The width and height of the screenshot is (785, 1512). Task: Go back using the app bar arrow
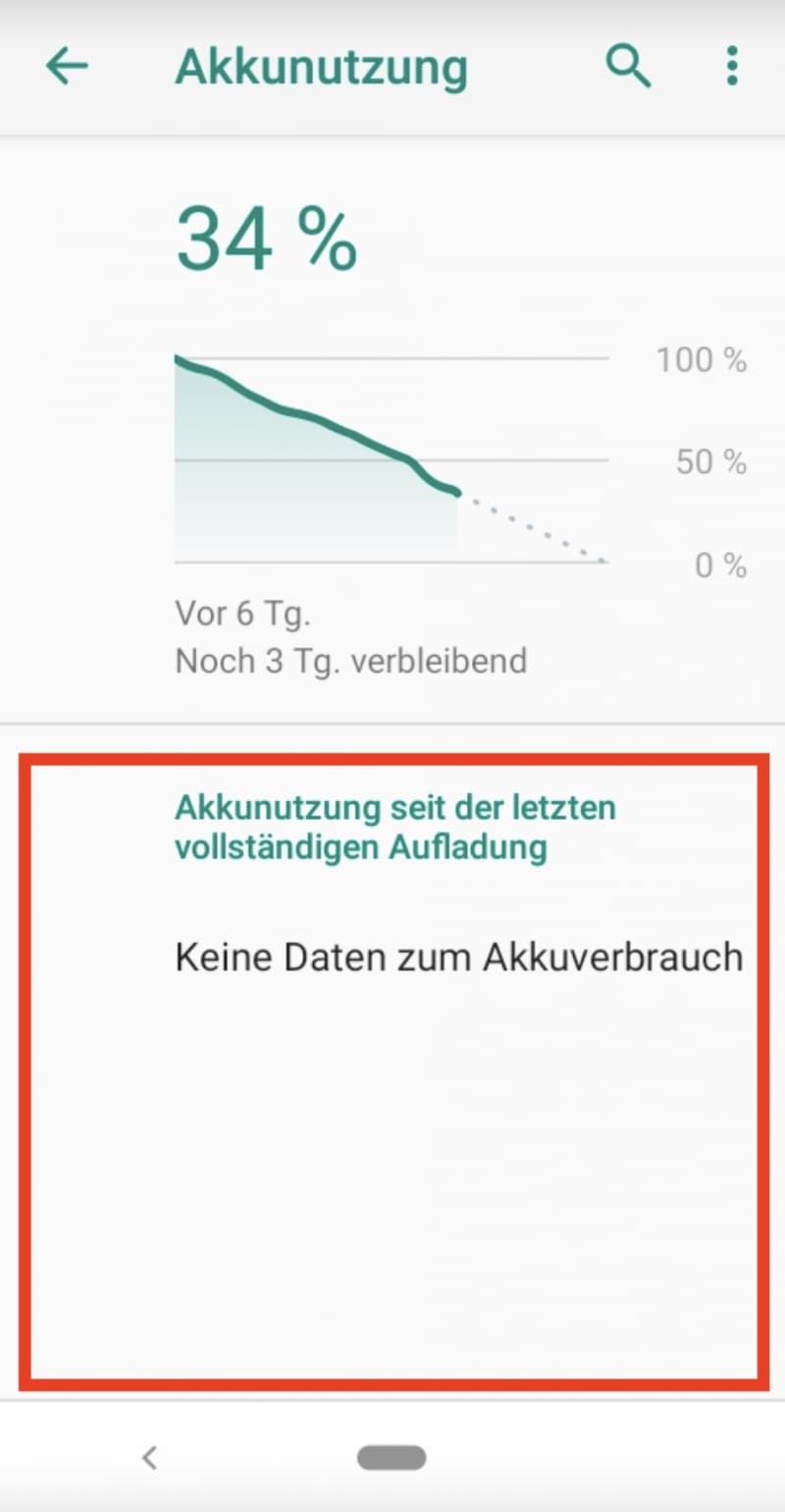(x=67, y=67)
